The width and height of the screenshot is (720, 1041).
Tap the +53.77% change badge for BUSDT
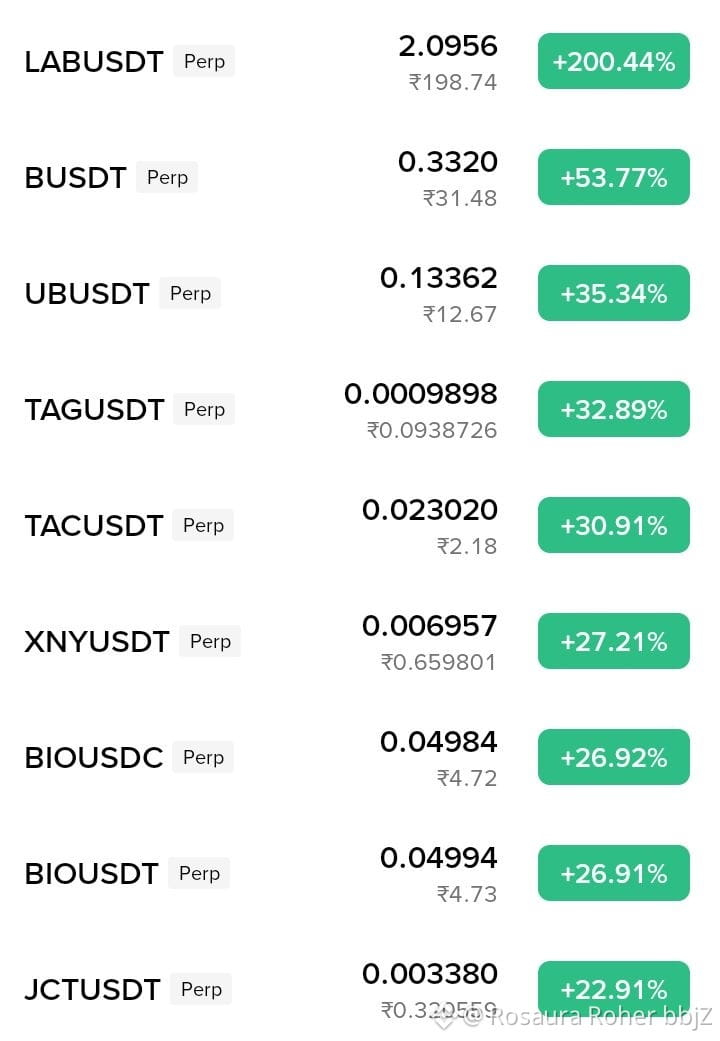tap(614, 177)
